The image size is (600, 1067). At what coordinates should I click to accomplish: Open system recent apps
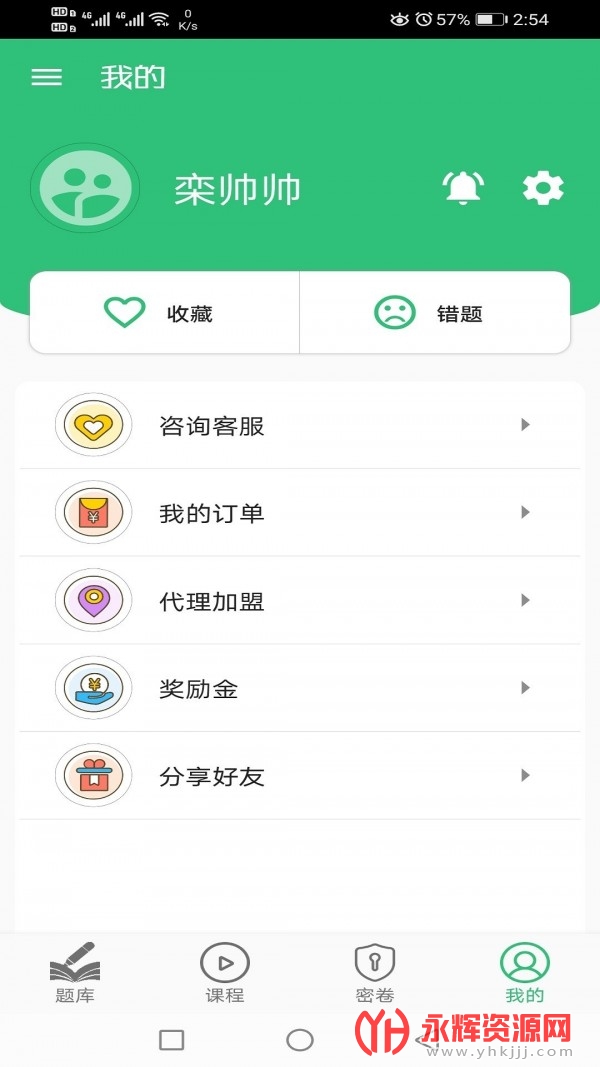[171, 1040]
